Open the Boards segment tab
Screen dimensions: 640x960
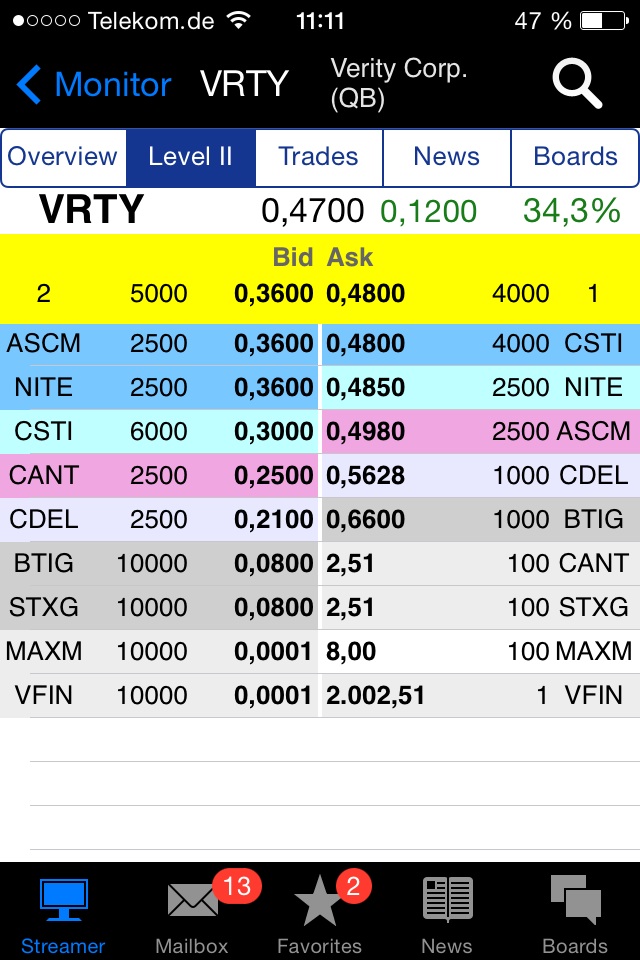[575, 157]
